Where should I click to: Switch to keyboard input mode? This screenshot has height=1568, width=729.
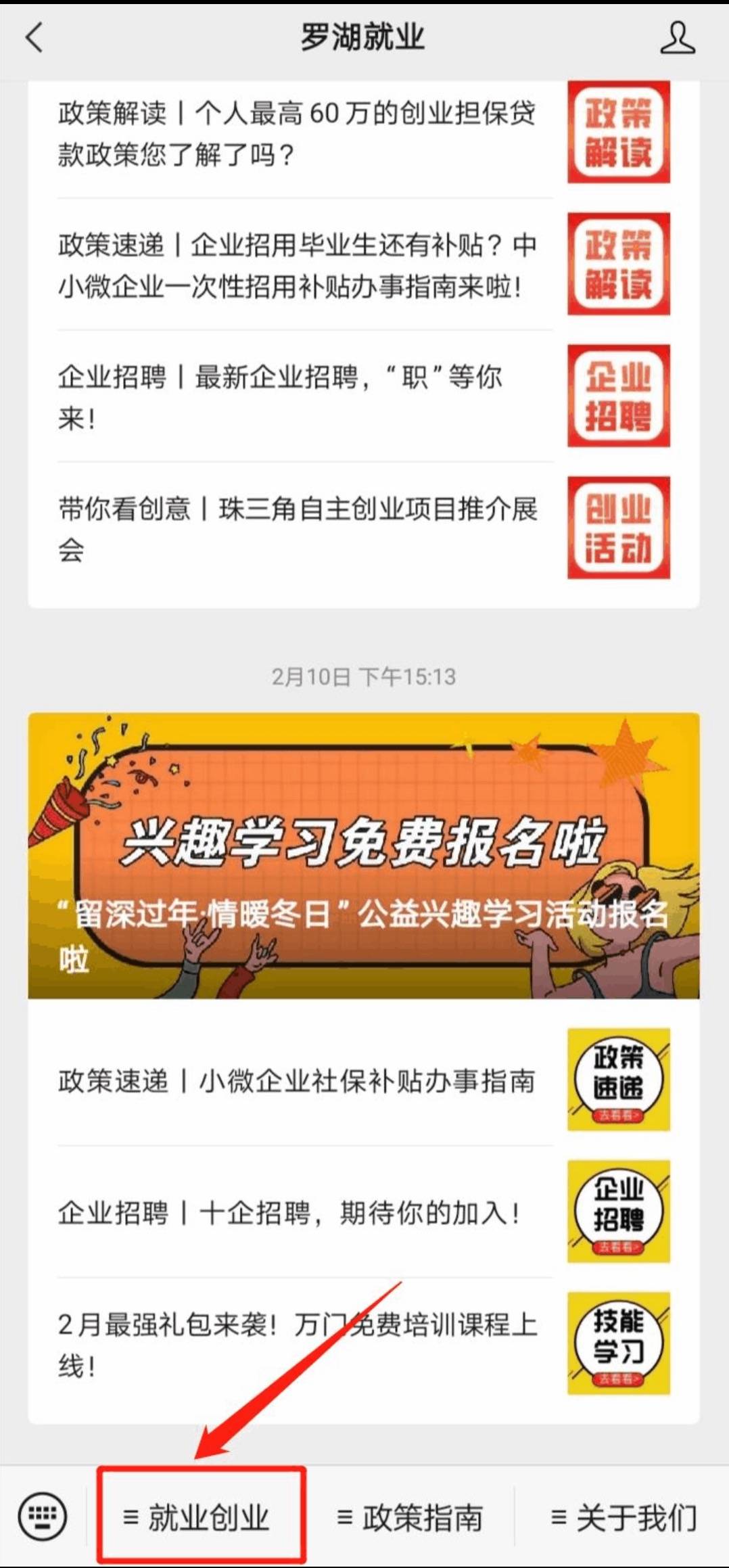click(x=43, y=1516)
